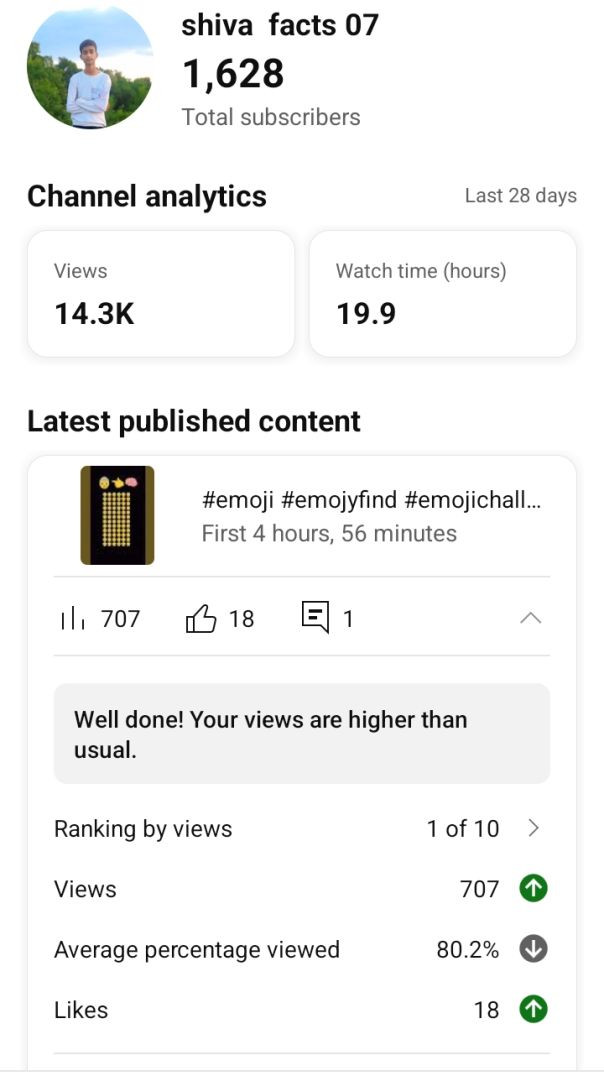The image size is (604, 1076).
Task: Open the latest #emoji video thumbnail
Action: (x=117, y=515)
